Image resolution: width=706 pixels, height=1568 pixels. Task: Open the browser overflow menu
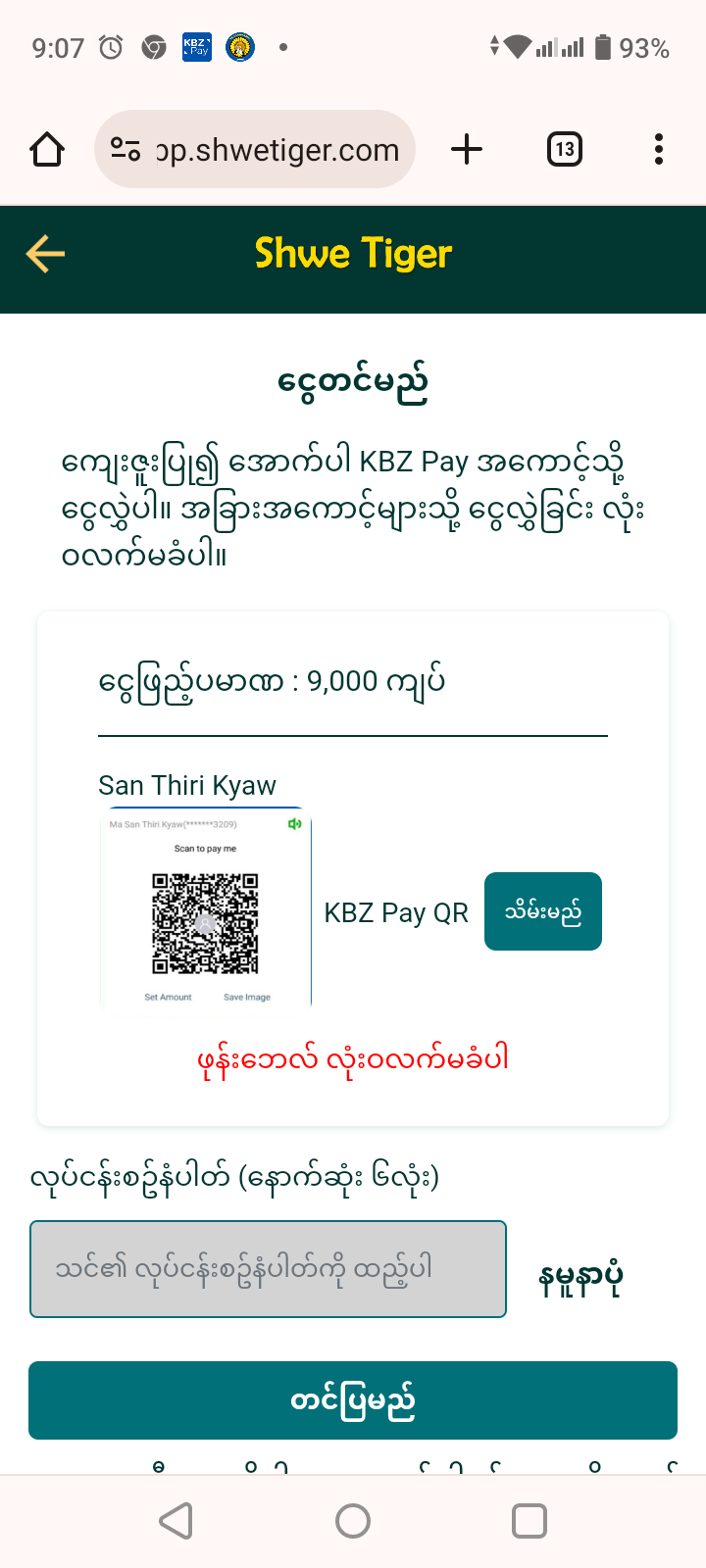[658, 150]
